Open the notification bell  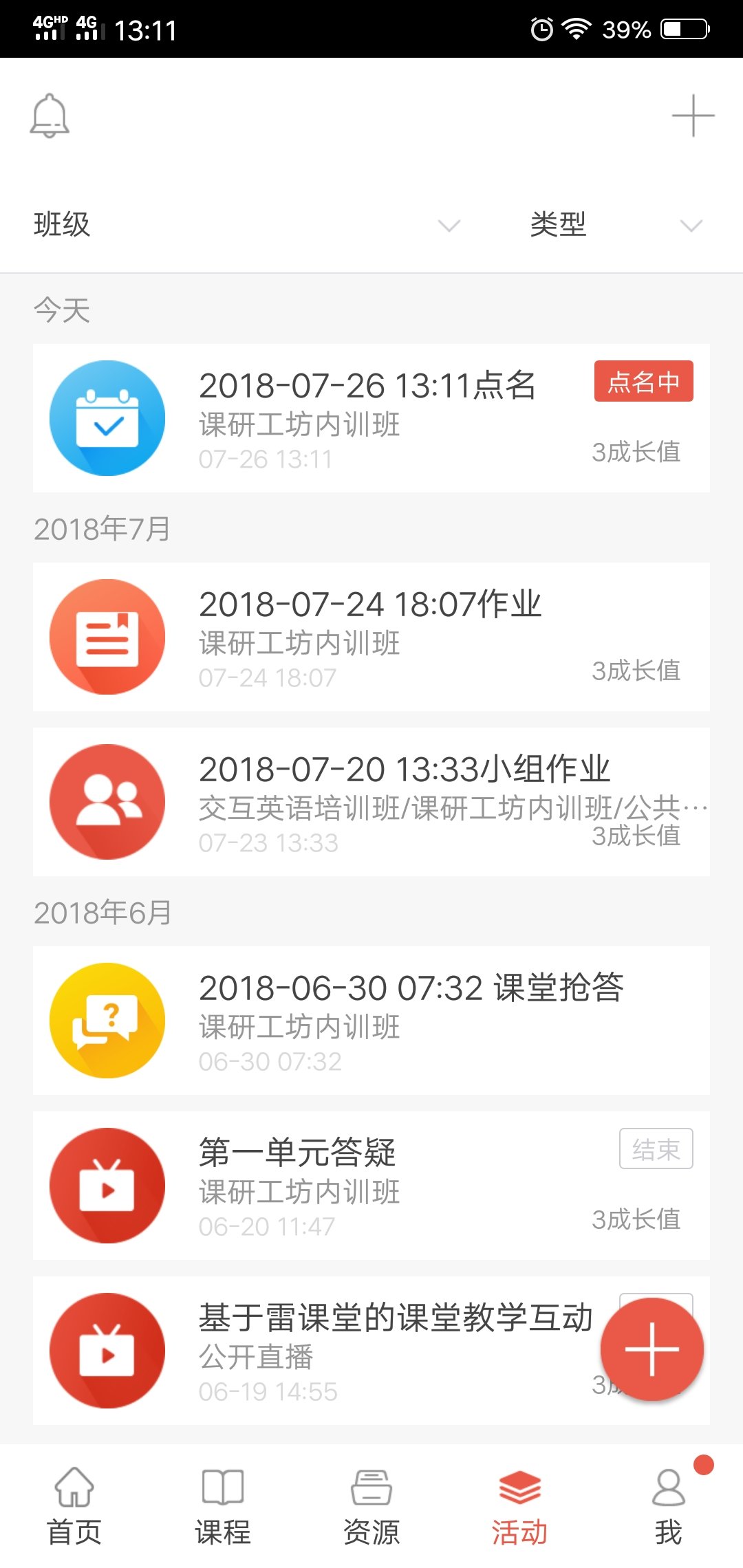coord(50,116)
